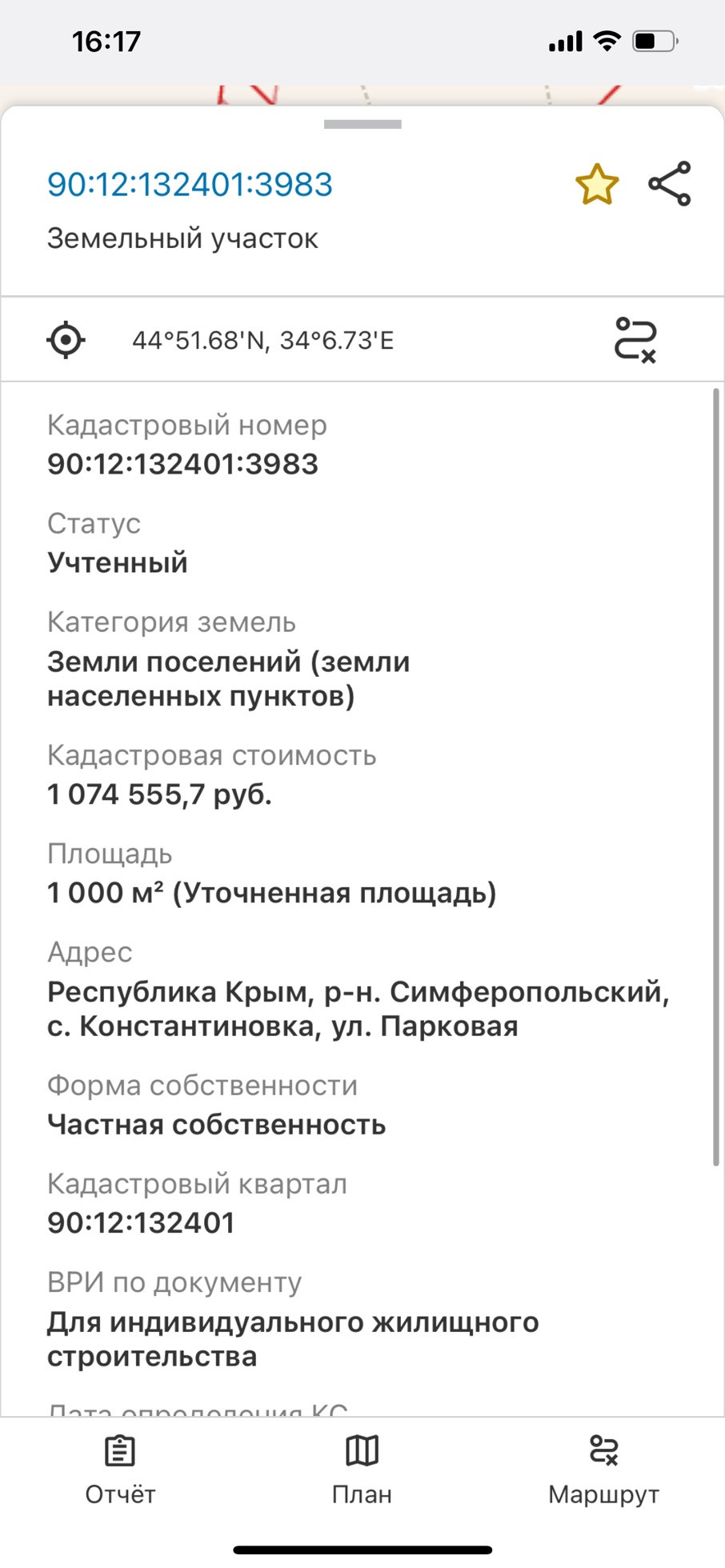Center map on the parcel location
The width and height of the screenshot is (725, 1568).
66,340
